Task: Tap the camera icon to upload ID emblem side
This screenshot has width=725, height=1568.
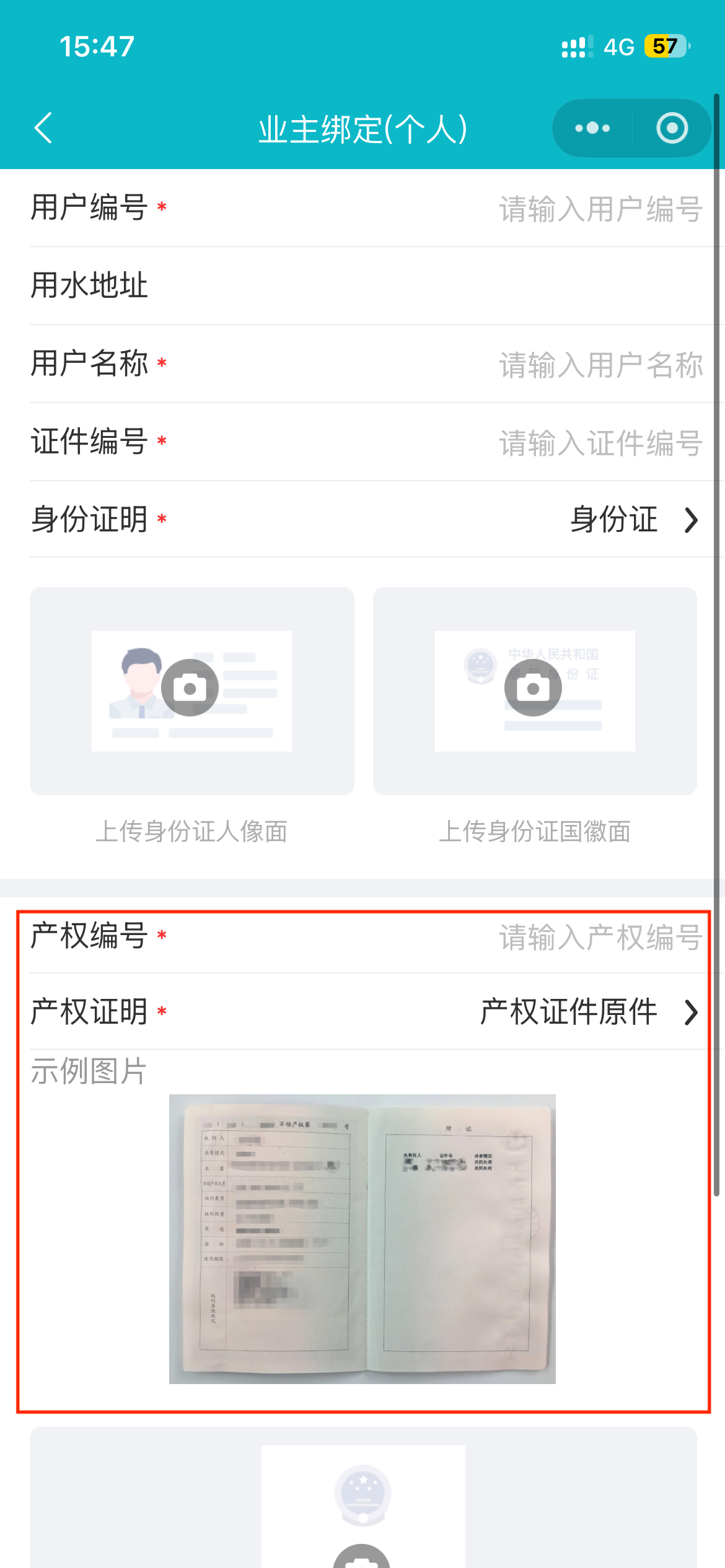Action: click(x=533, y=689)
